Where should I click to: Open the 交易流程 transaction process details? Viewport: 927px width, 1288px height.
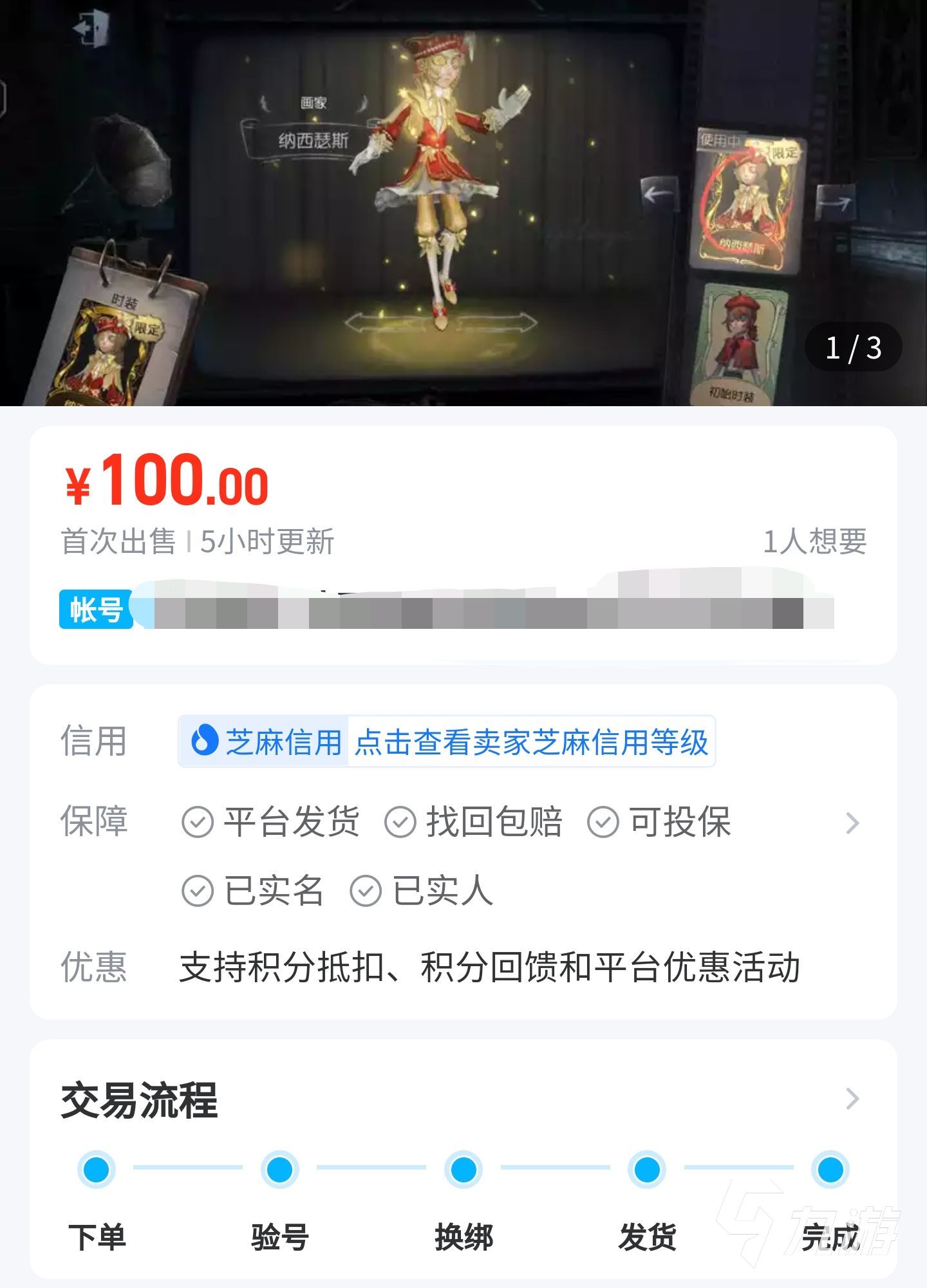click(852, 1099)
